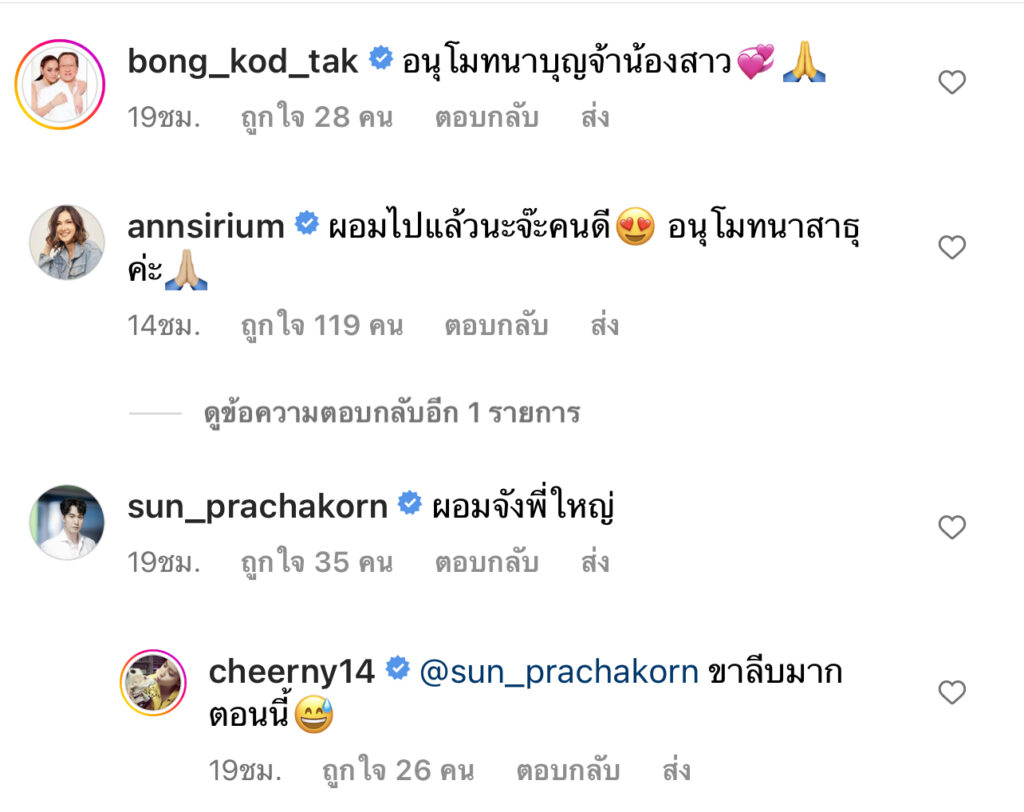Like cheerny14's reply
Image resolution: width=1024 pixels, height=812 pixels.
[951, 692]
